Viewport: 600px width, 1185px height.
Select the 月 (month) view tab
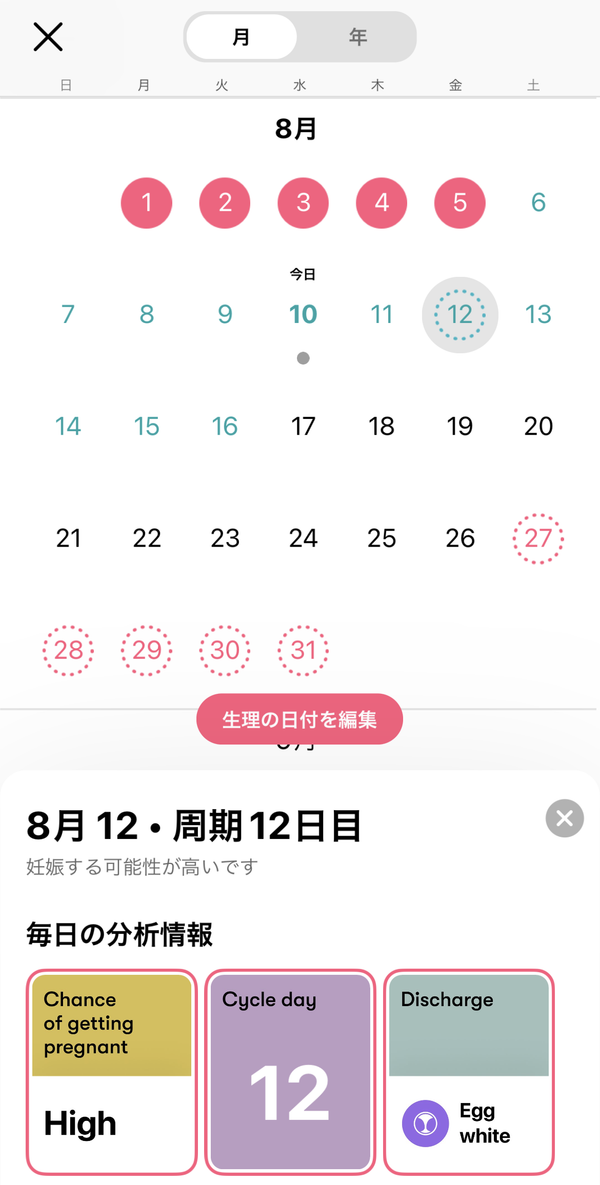(x=241, y=37)
